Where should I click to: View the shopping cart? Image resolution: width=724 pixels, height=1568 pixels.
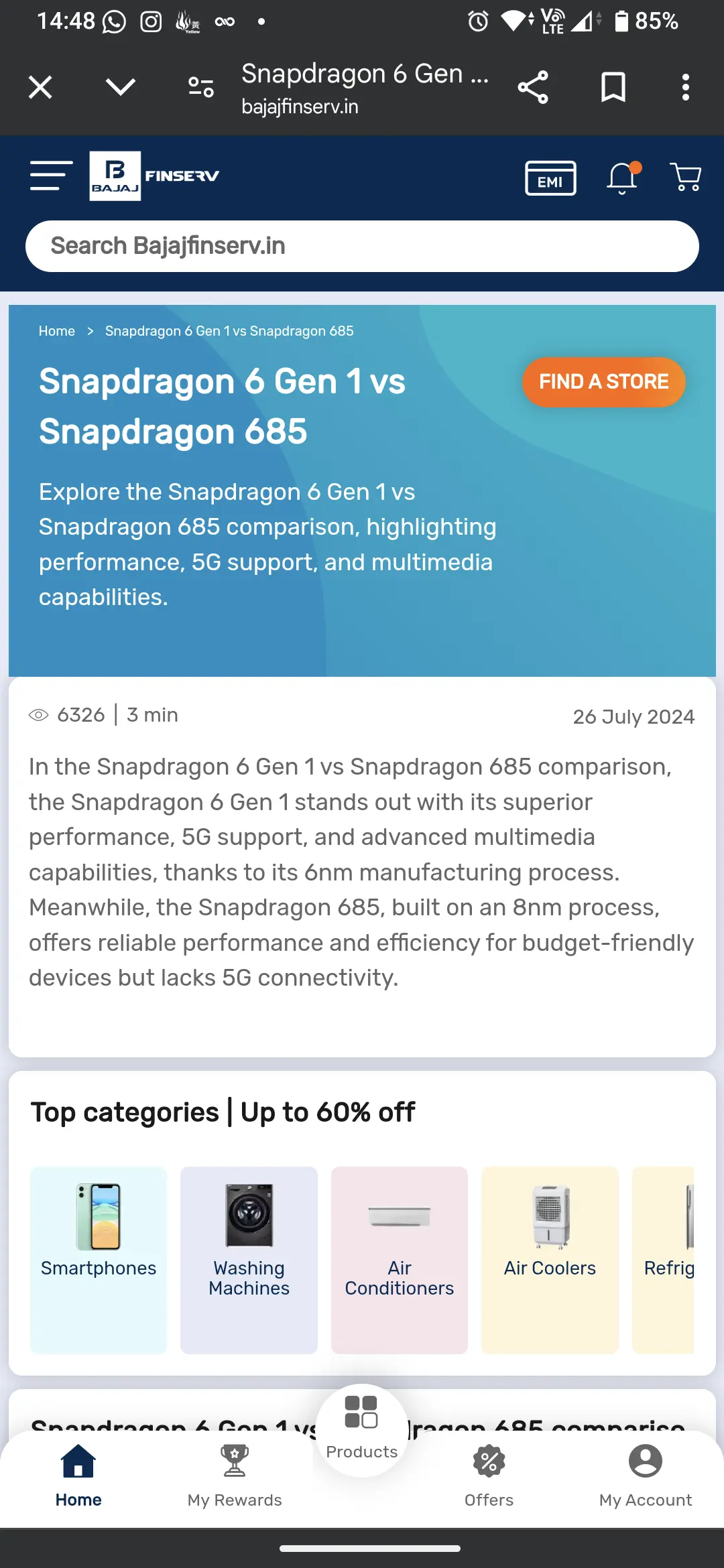(x=686, y=178)
